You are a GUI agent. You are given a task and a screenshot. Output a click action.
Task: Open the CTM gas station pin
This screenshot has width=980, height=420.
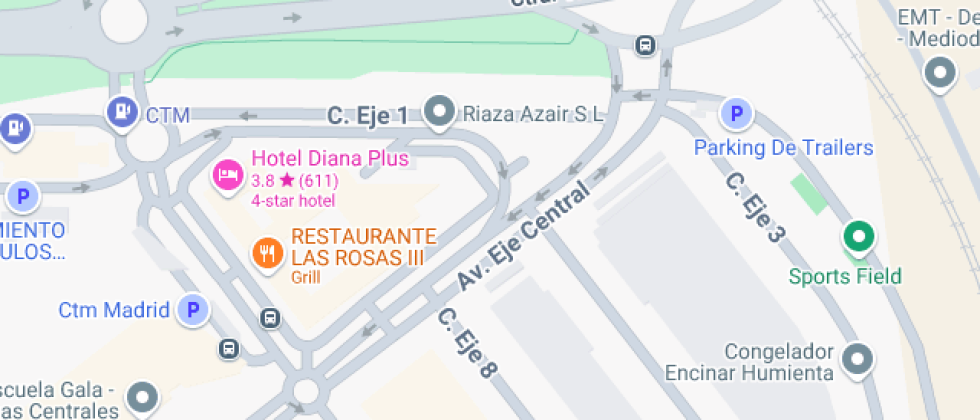point(123,113)
